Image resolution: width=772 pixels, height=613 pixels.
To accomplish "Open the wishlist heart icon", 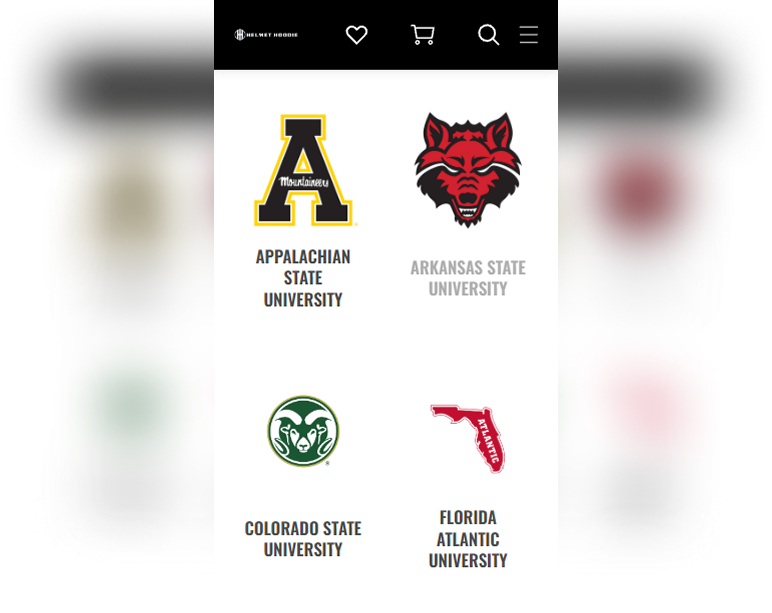I will click(356, 35).
